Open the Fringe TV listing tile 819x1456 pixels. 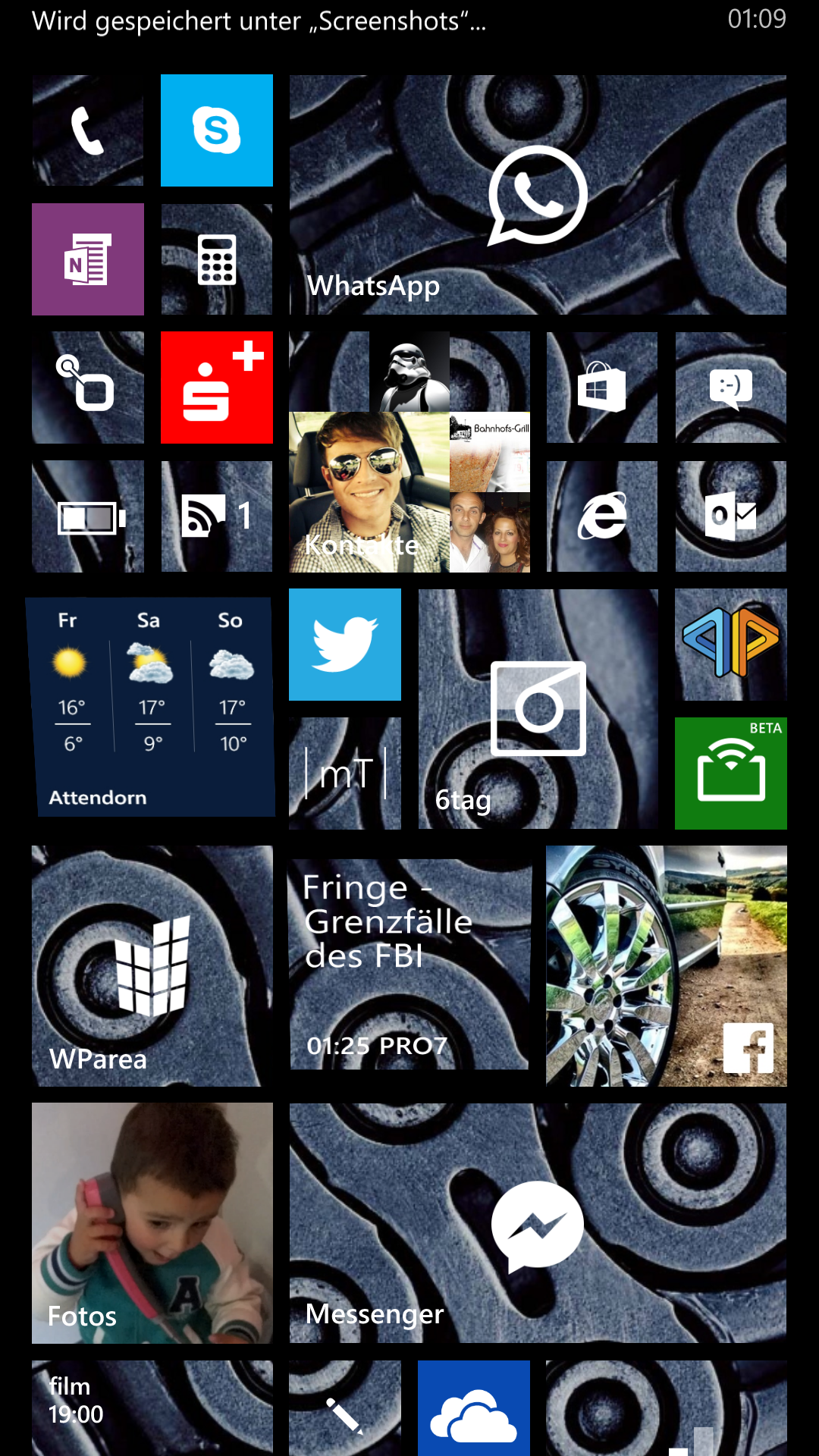point(409,966)
